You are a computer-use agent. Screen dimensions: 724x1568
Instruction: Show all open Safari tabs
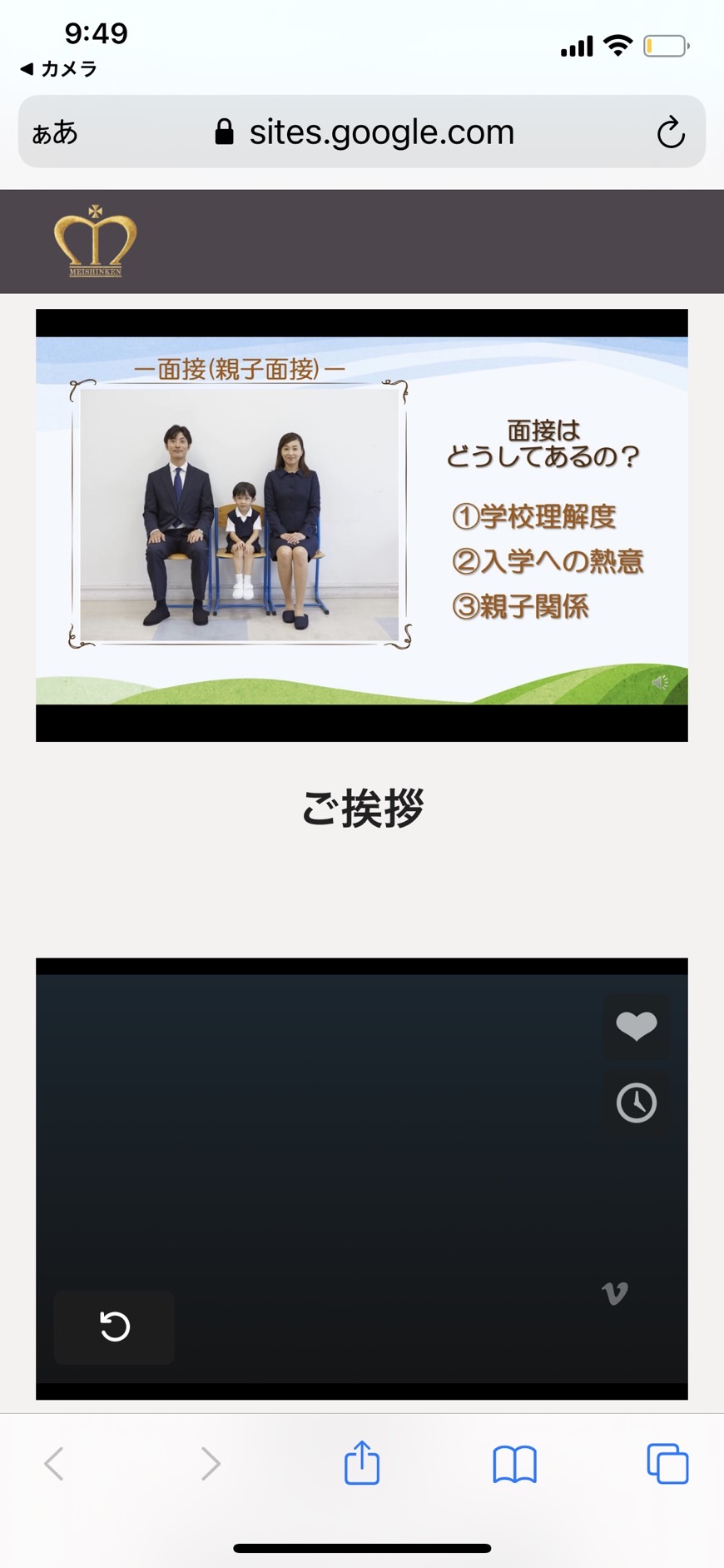tap(667, 1463)
